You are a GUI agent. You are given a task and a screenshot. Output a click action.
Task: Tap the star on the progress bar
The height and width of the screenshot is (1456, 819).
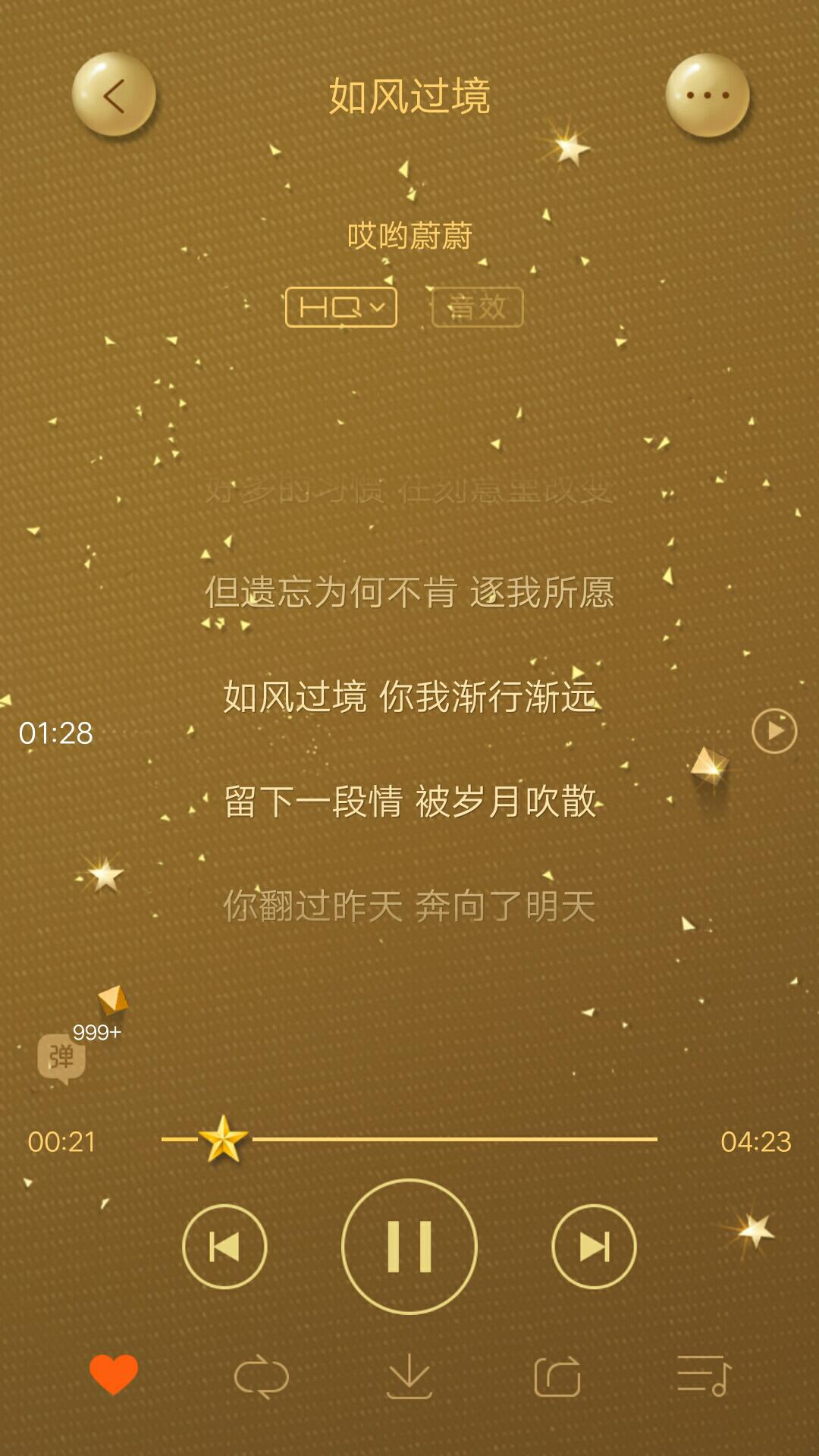tap(223, 1139)
